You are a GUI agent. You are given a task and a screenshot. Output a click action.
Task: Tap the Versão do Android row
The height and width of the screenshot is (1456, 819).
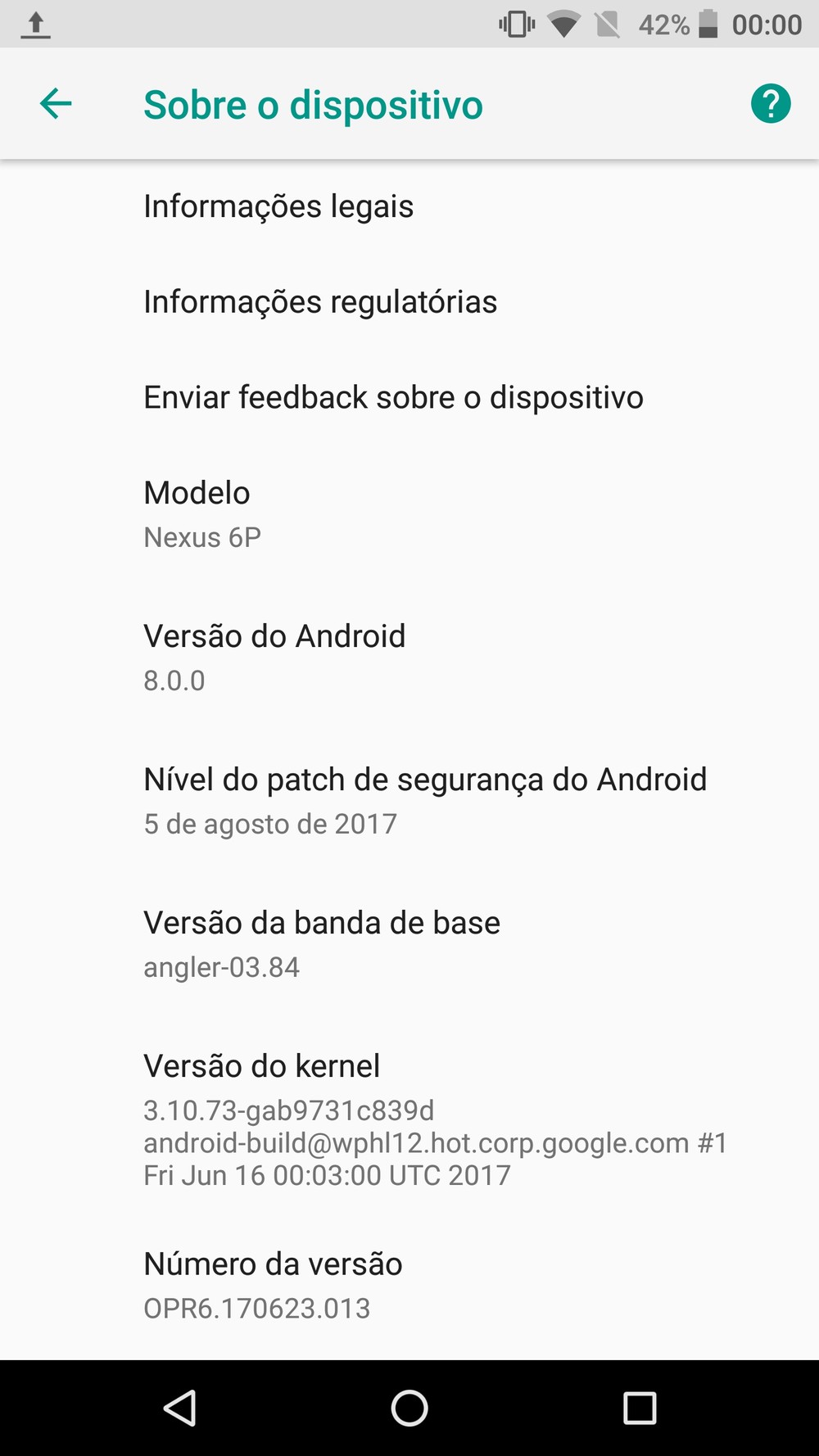click(409, 658)
